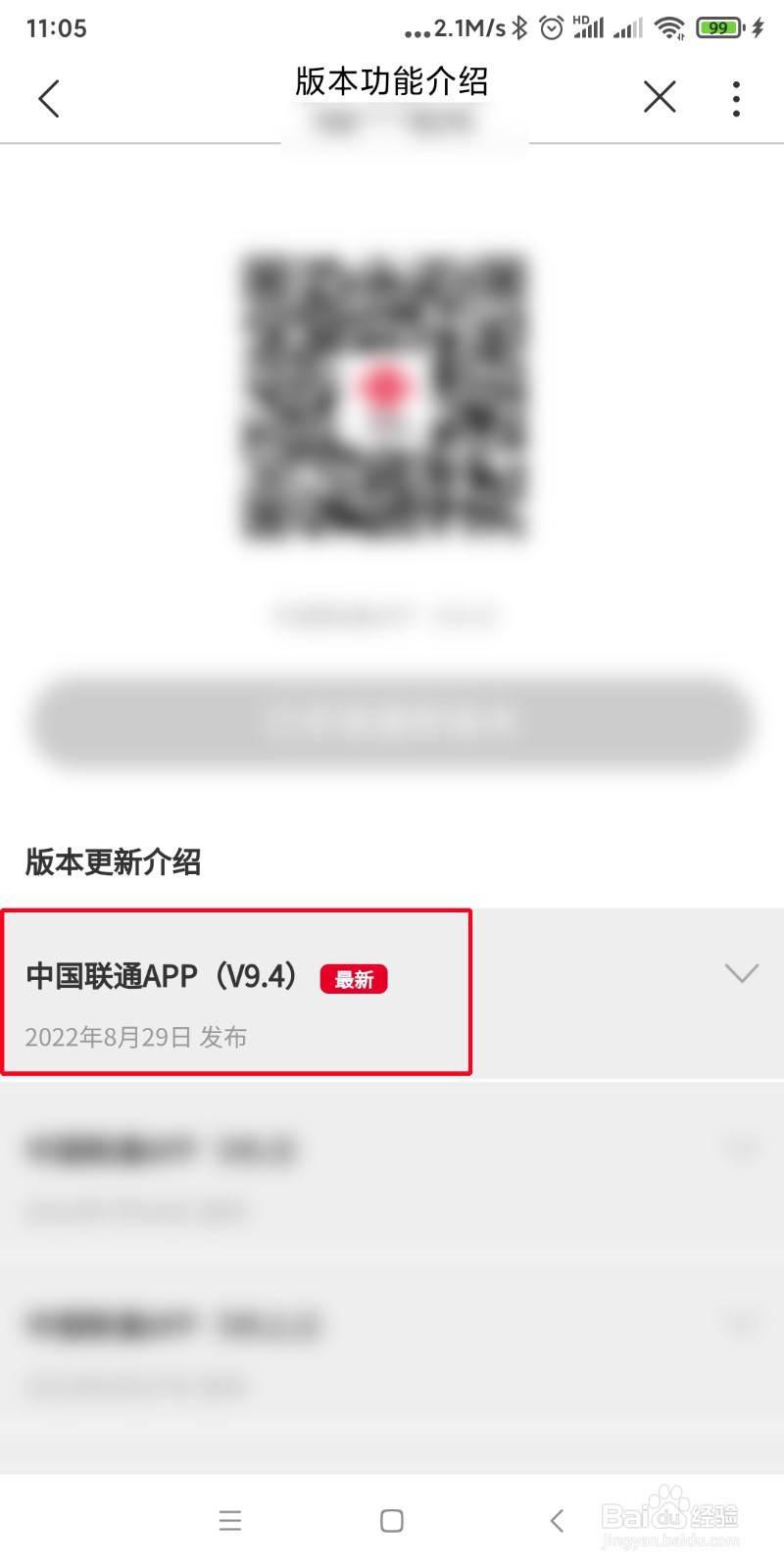Image resolution: width=784 pixels, height=1568 pixels.
Task: Open the three-dot overflow menu
Action: click(736, 97)
